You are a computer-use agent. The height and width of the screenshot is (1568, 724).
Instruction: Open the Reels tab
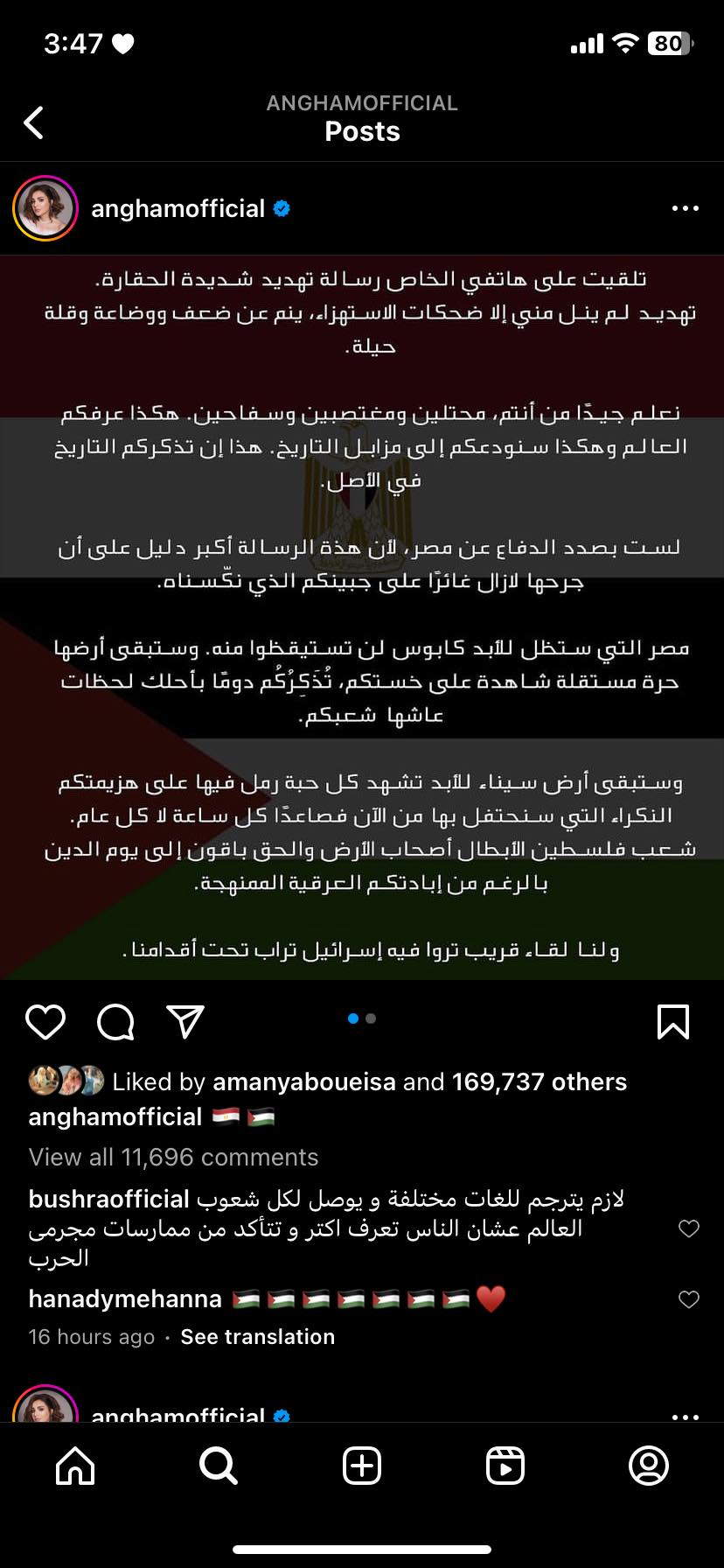pyautogui.click(x=505, y=1466)
